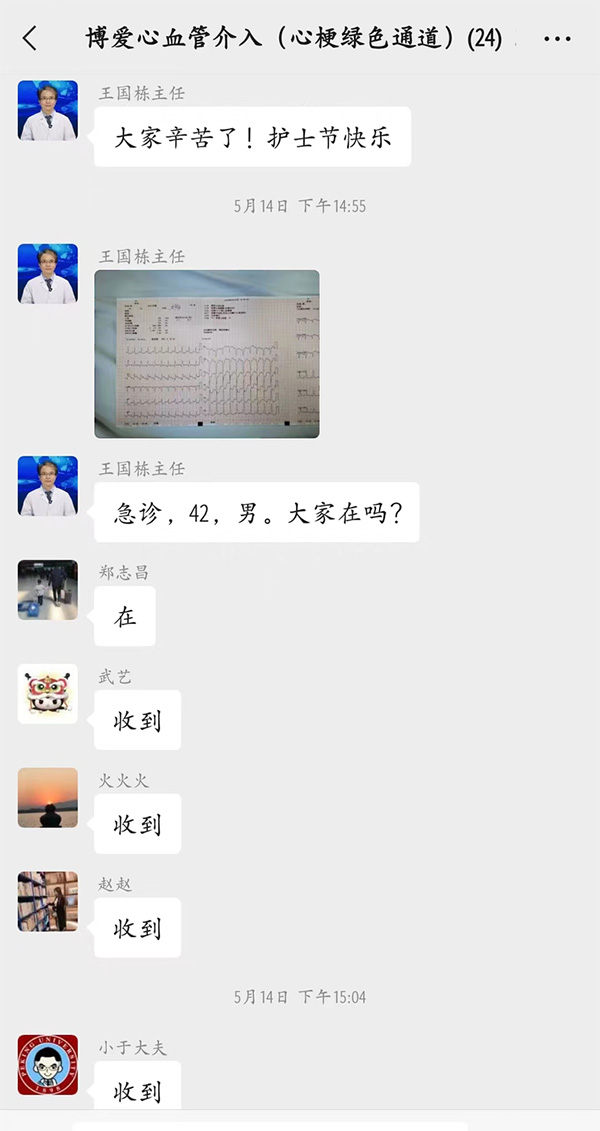Open the group chat overflow menu
The width and height of the screenshot is (600, 1131).
557,39
